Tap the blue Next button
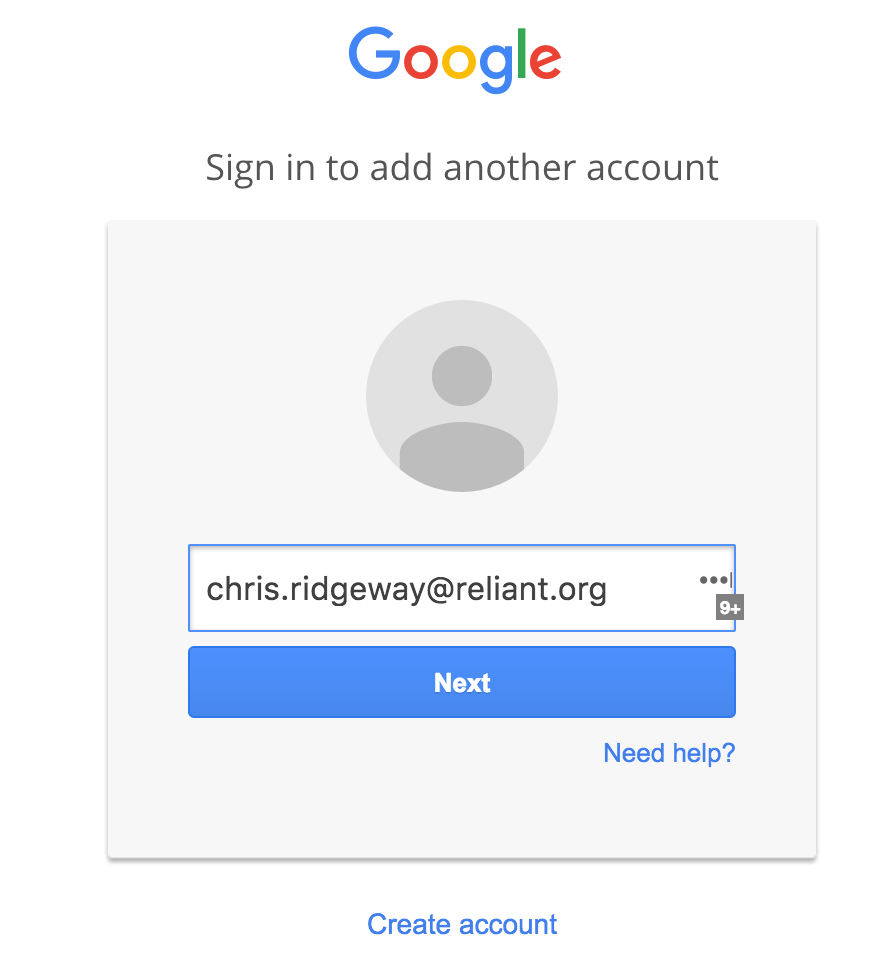The height and width of the screenshot is (976, 874). 461,682
